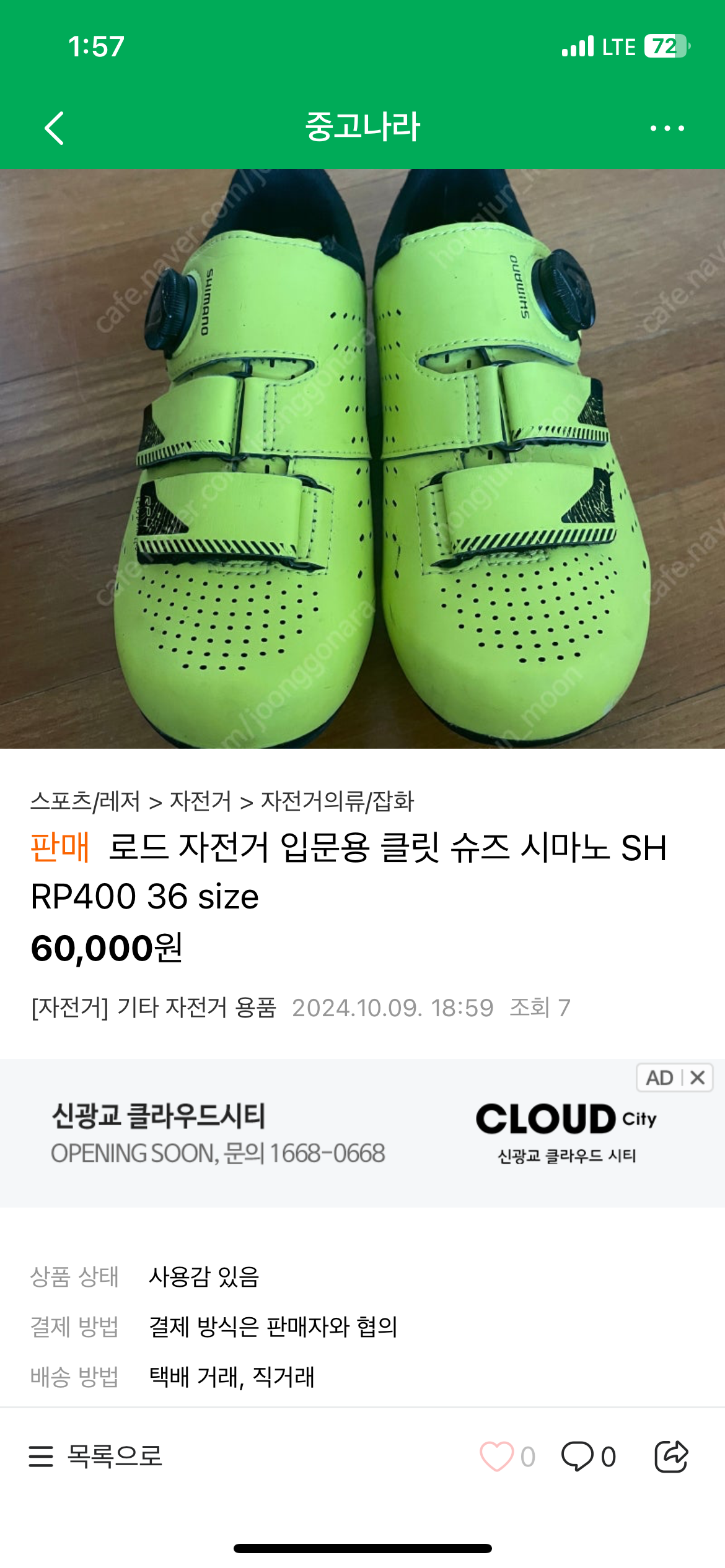Screen dimensions: 725x1568
Task: Open the three-dot overflow menu
Action: tap(667, 128)
